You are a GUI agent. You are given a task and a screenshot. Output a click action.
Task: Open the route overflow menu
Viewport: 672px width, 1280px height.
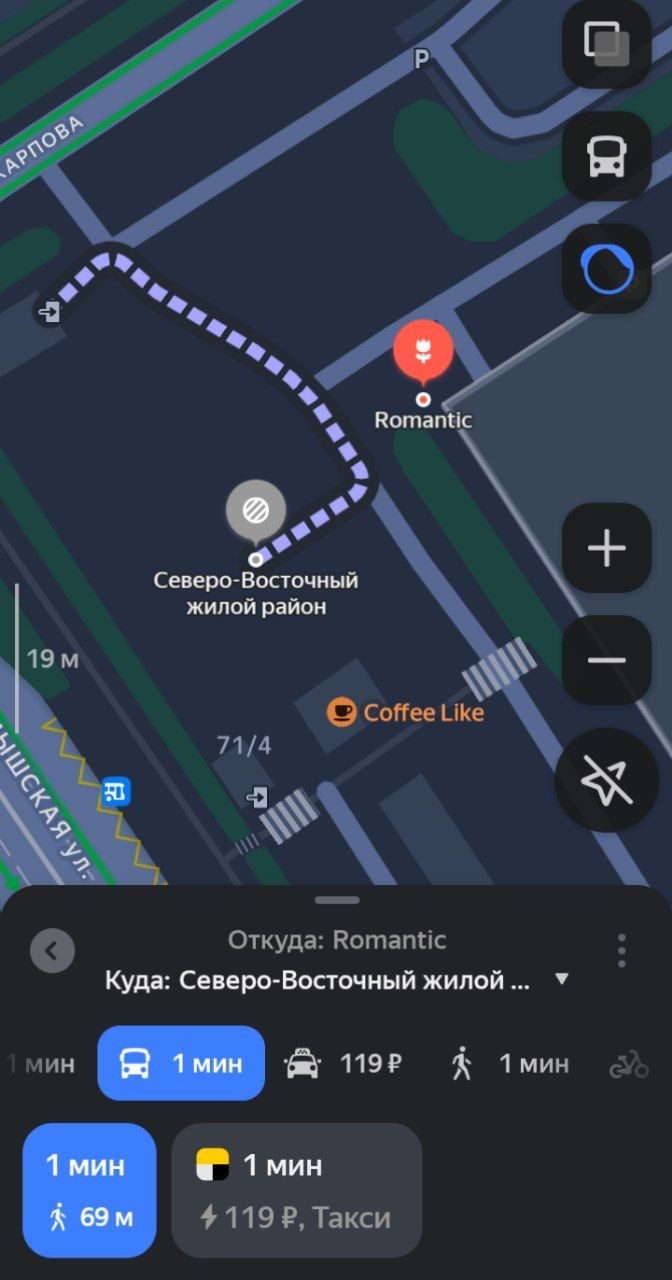tap(622, 951)
